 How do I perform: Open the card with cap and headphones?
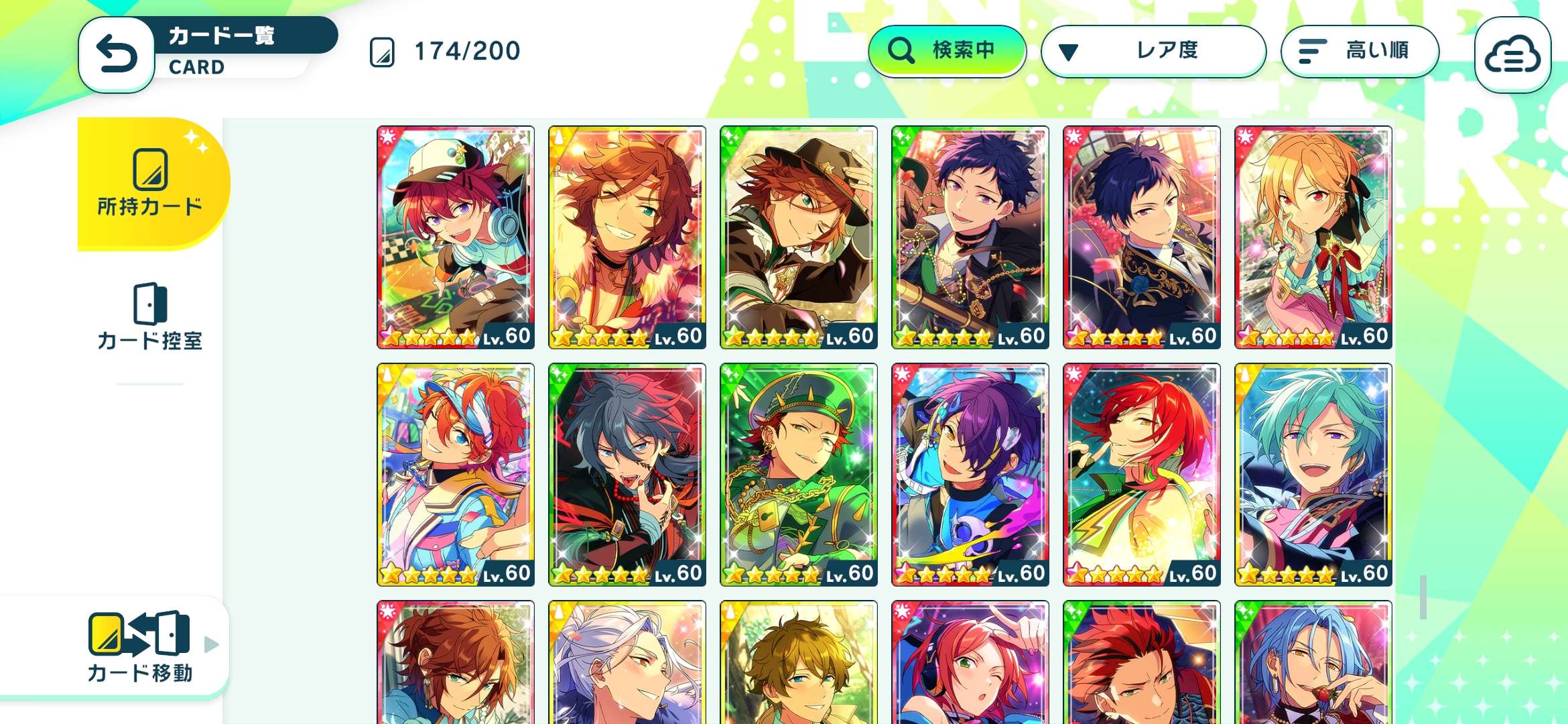pos(456,237)
